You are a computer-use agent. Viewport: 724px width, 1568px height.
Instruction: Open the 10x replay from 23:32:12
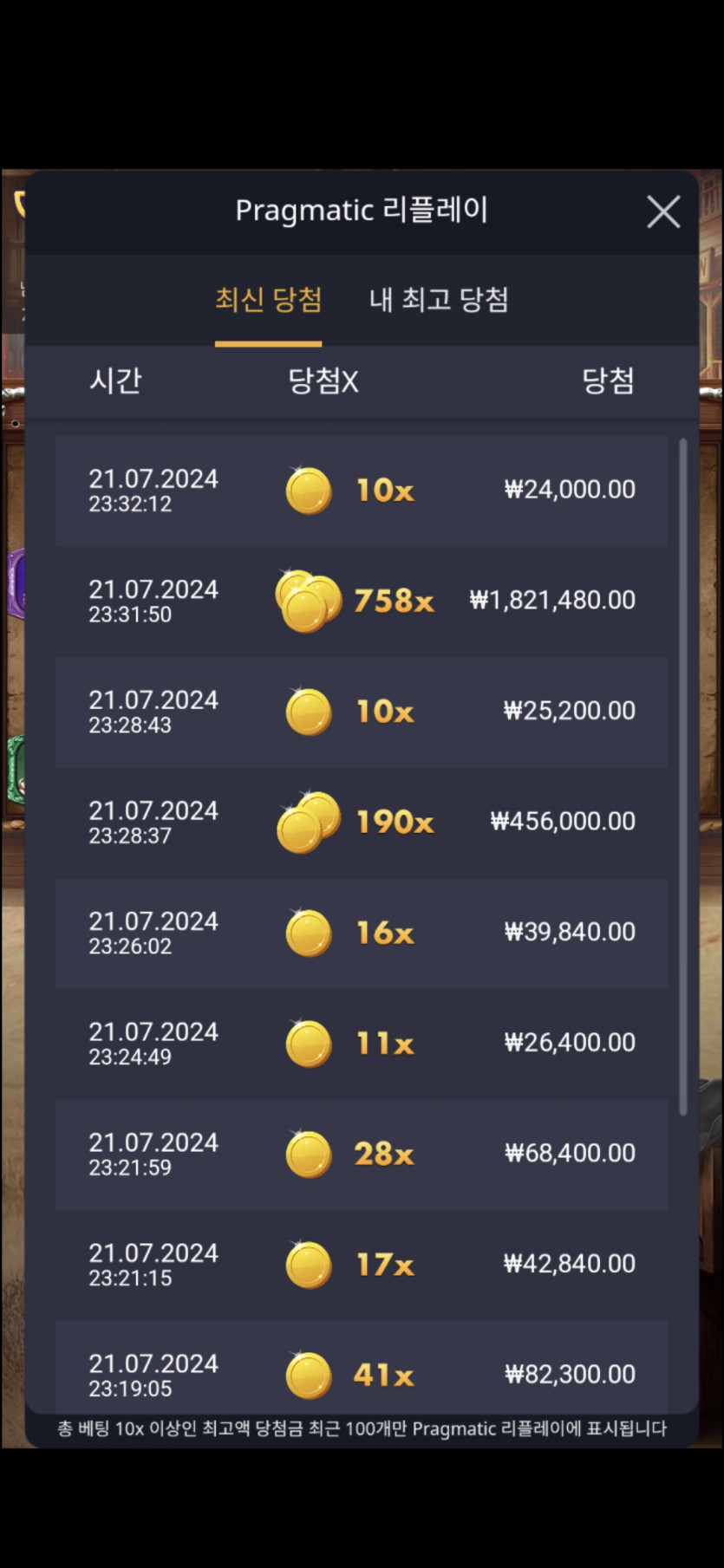pyautogui.click(x=362, y=491)
